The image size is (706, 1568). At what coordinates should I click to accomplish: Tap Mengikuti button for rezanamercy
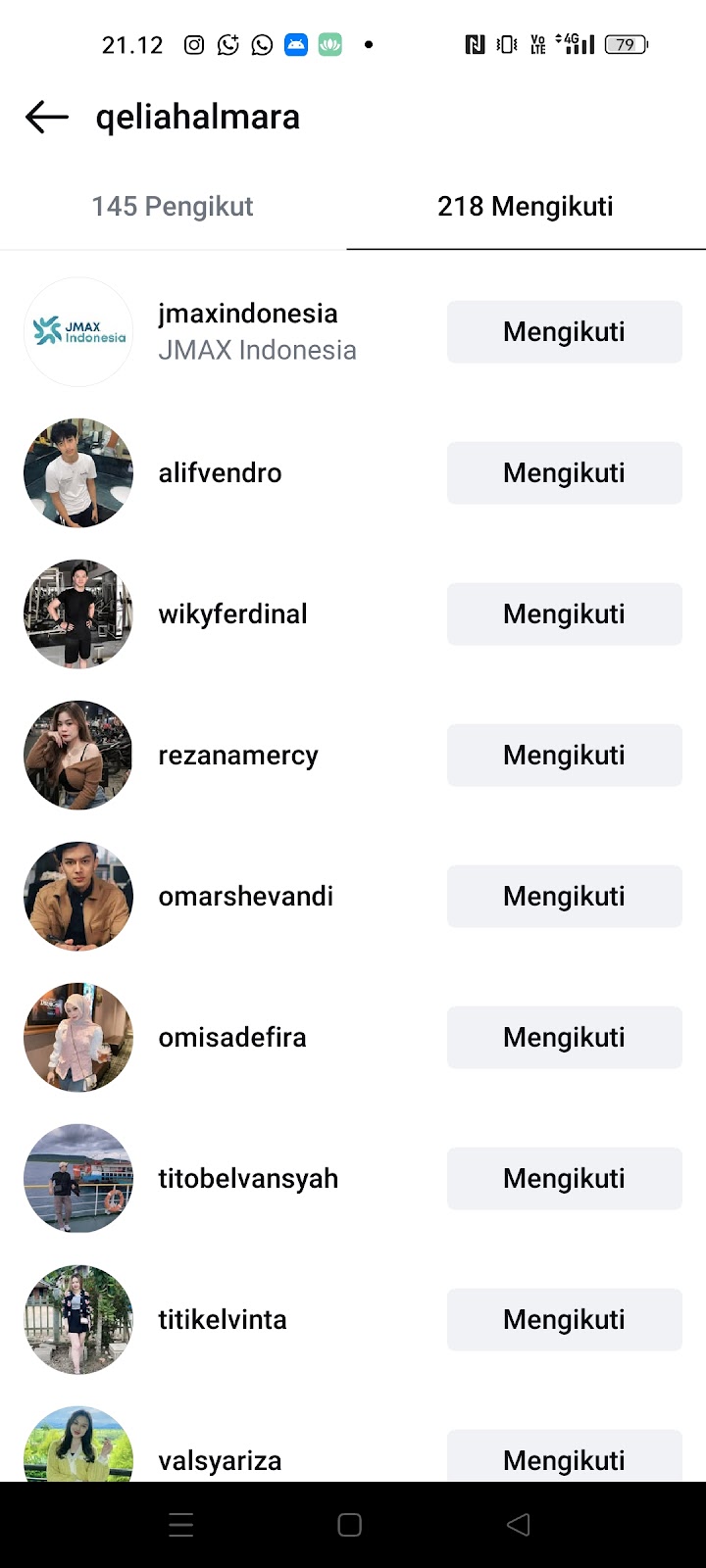tap(564, 756)
